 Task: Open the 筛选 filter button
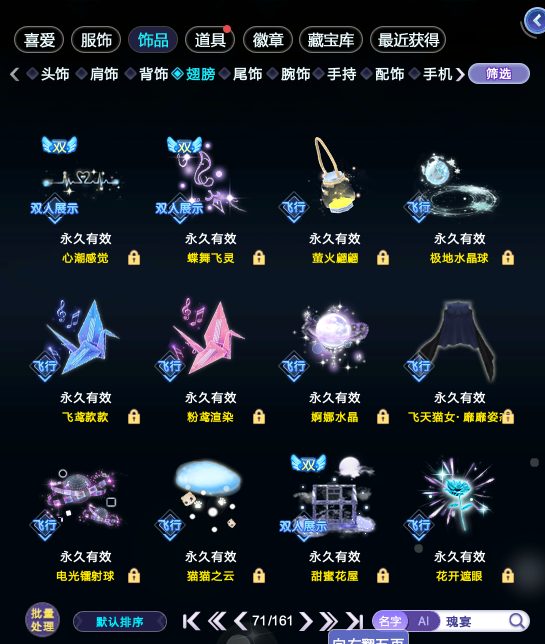point(499,74)
